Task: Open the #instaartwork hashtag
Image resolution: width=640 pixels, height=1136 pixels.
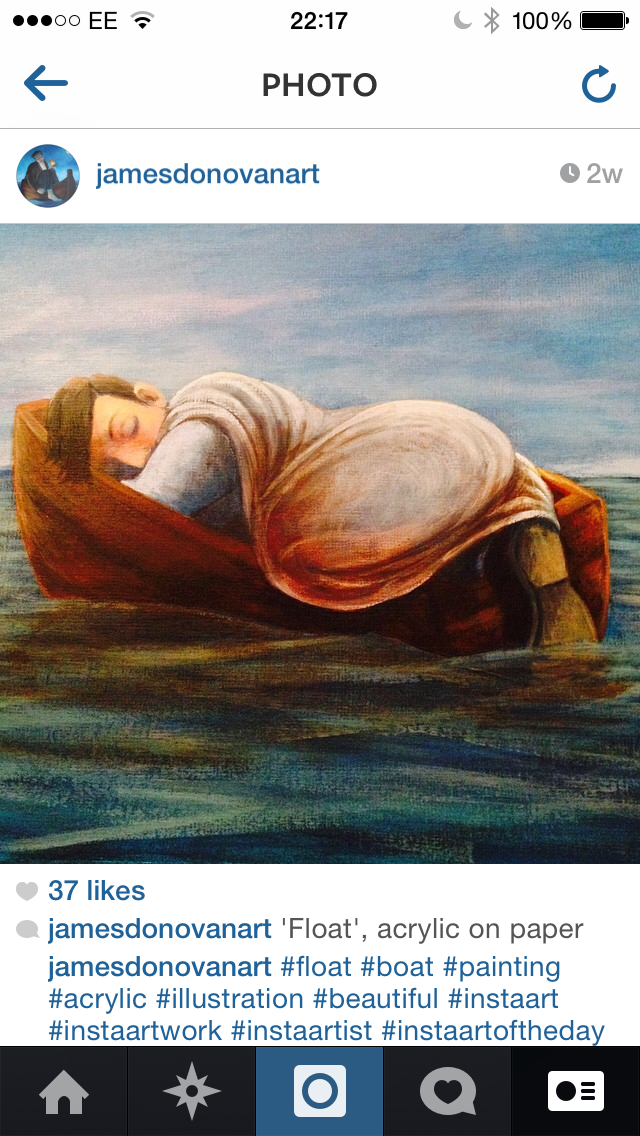Action: tap(135, 1031)
